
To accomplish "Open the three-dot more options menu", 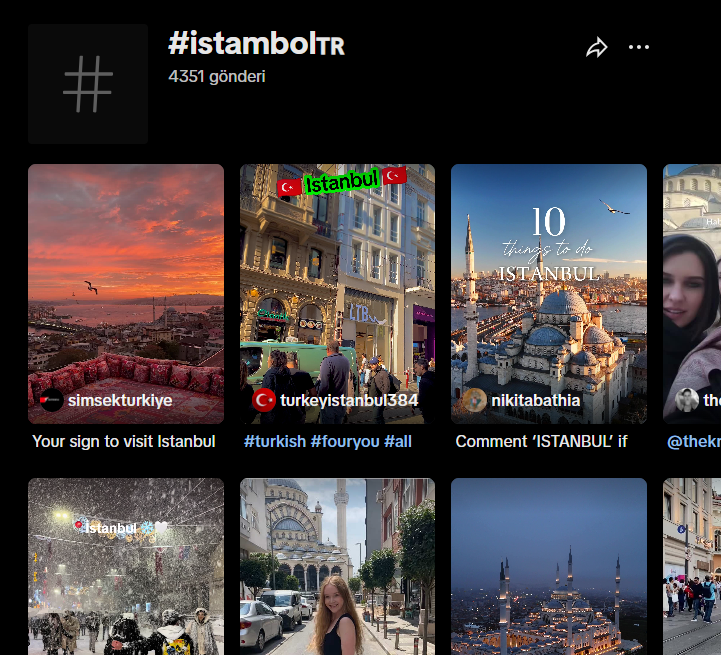I will click(639, 47).
